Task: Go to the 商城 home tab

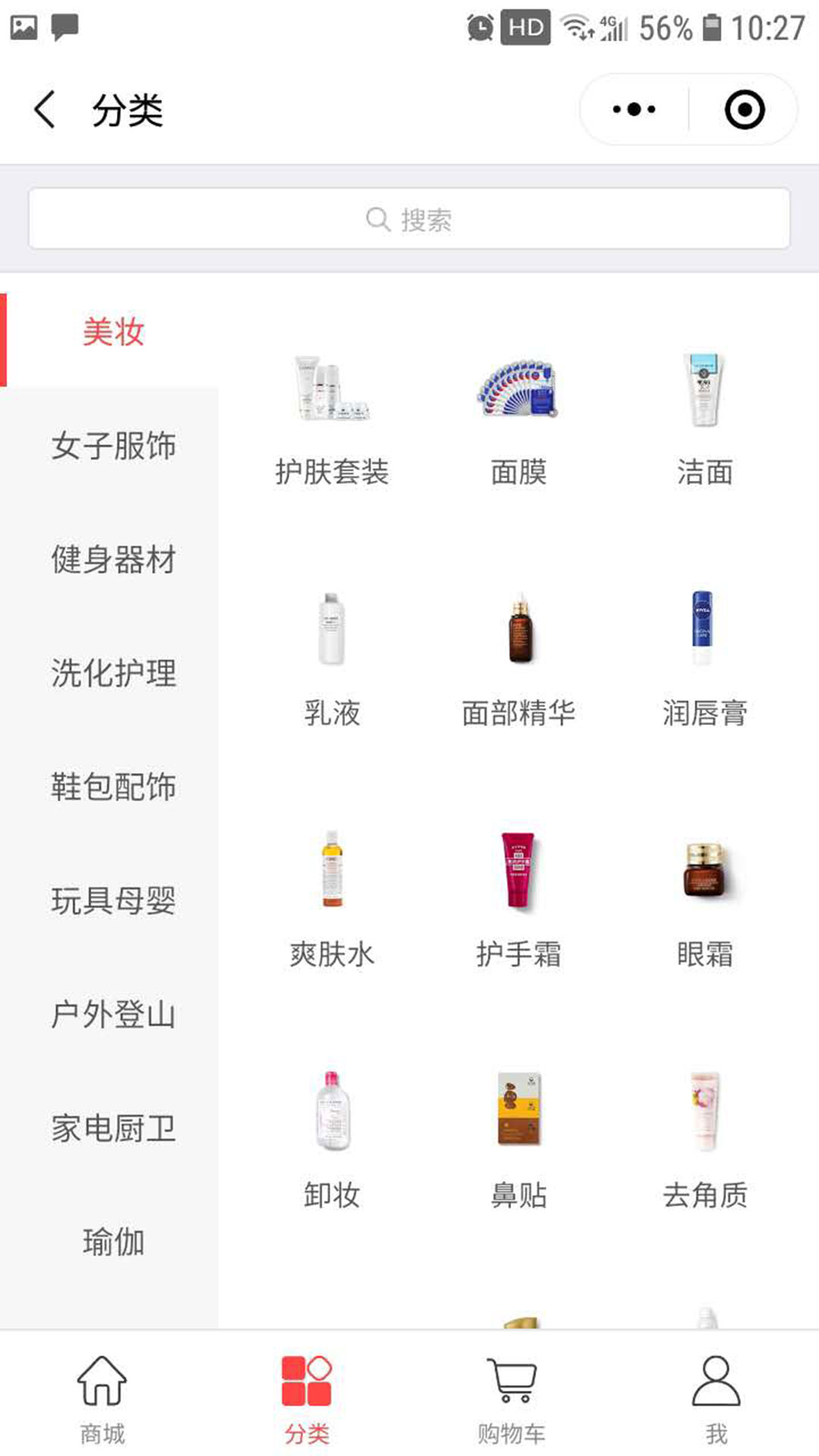Action: coord(102,1399)
